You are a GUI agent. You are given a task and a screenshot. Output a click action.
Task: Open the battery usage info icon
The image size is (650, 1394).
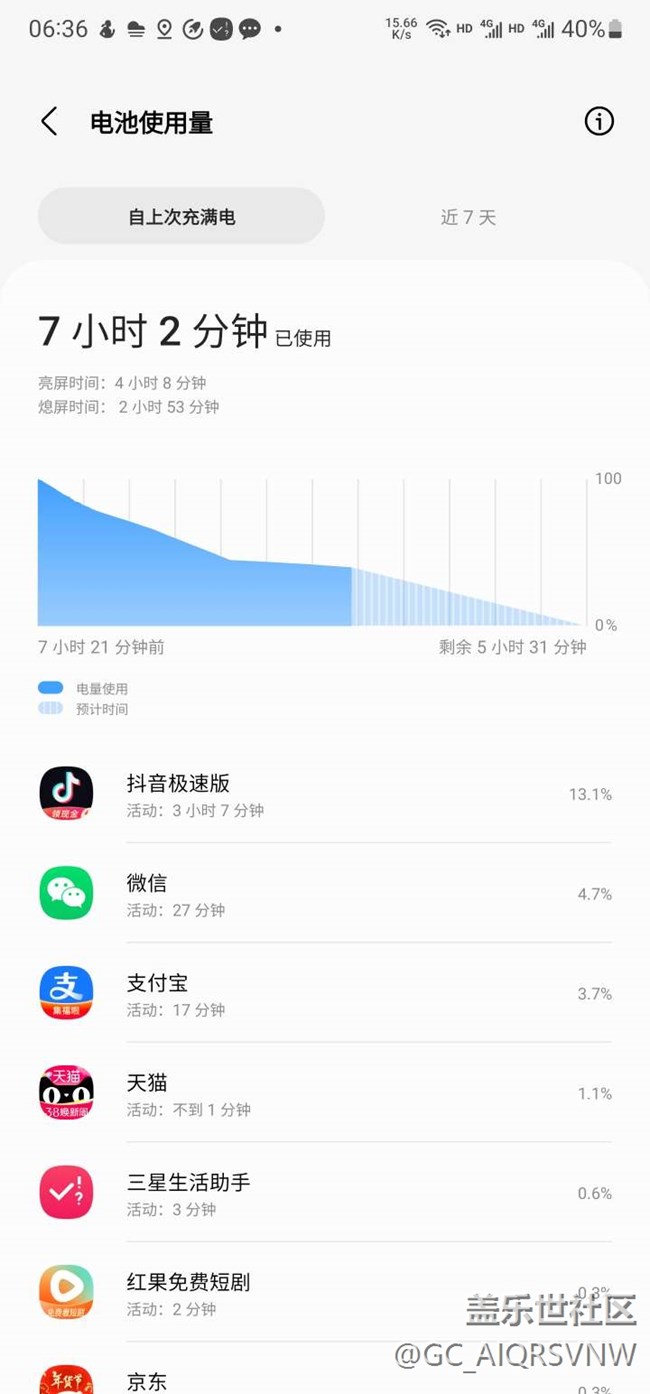(x=598, y=122)
